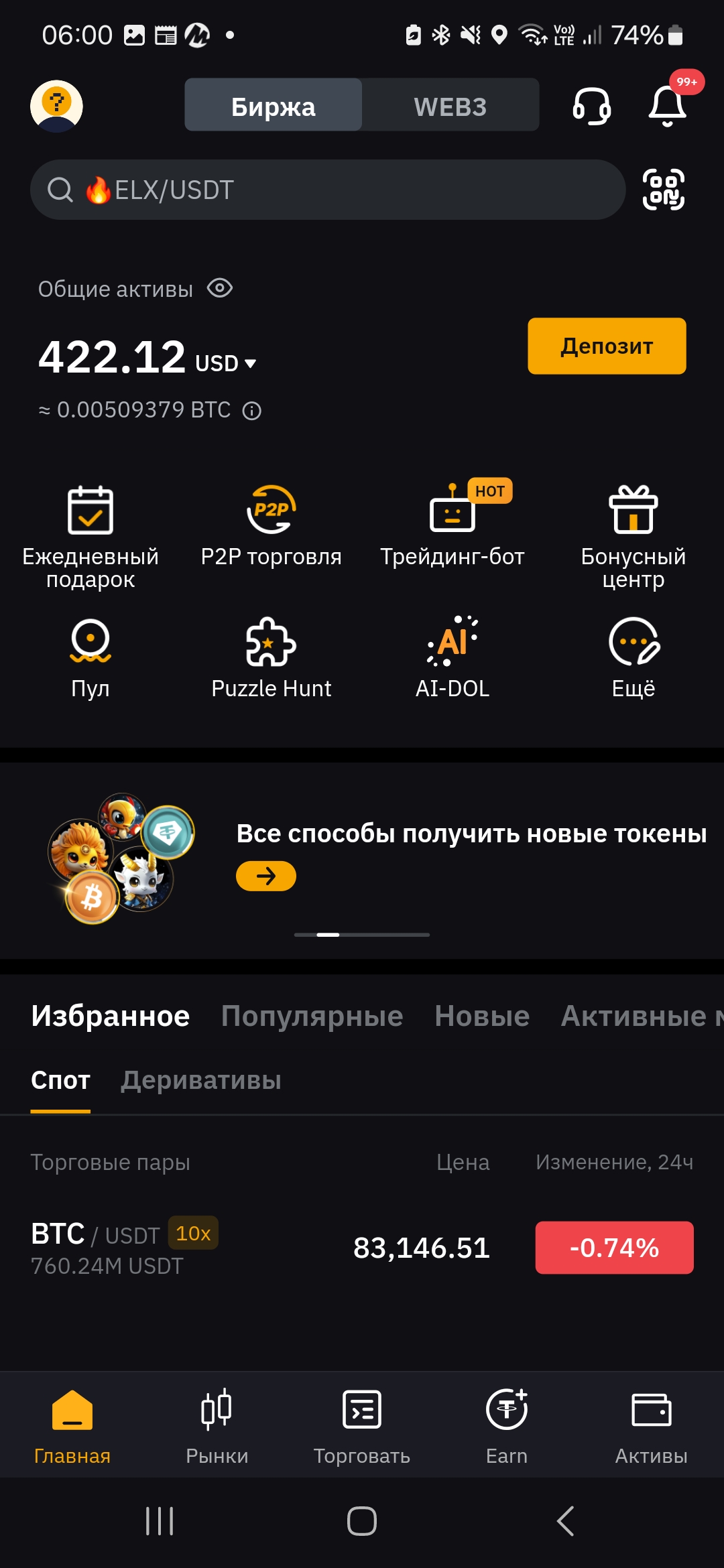Switch to Популярные tab

[312, 1016]
